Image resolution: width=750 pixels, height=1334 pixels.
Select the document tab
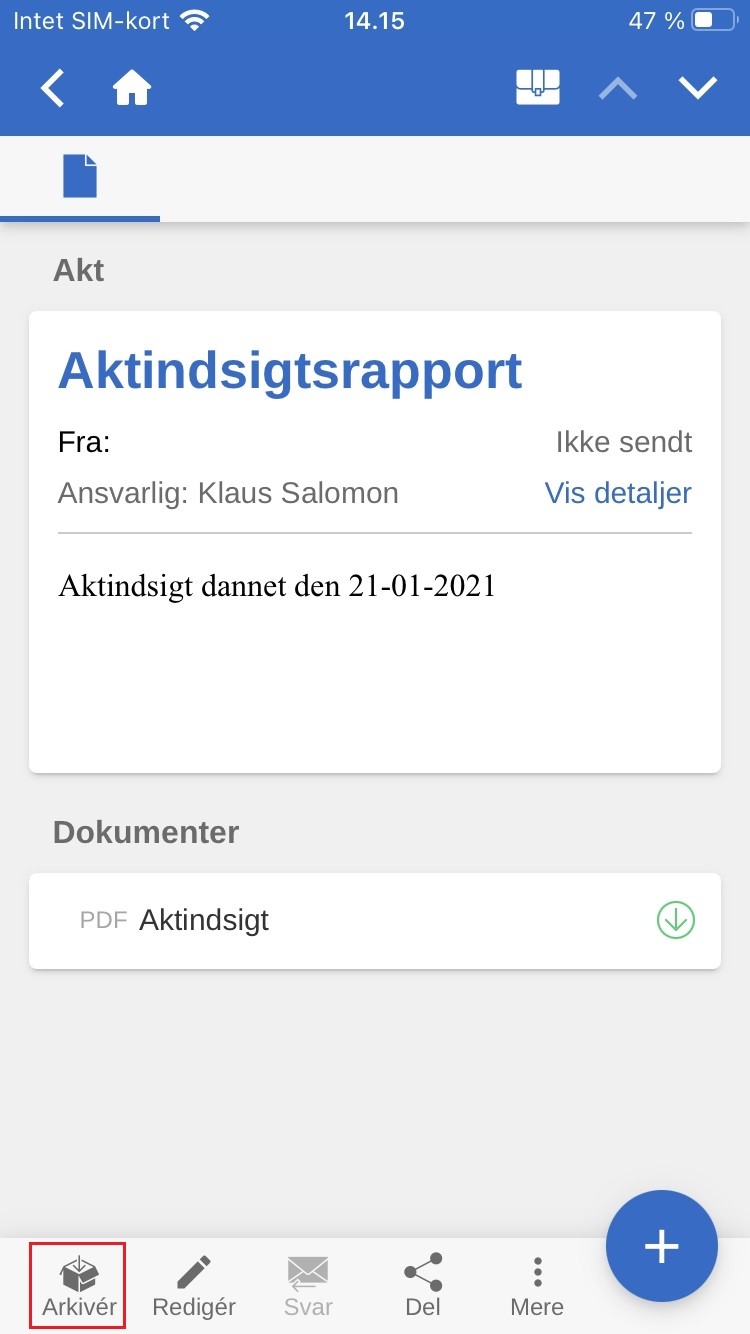point(80,177)
